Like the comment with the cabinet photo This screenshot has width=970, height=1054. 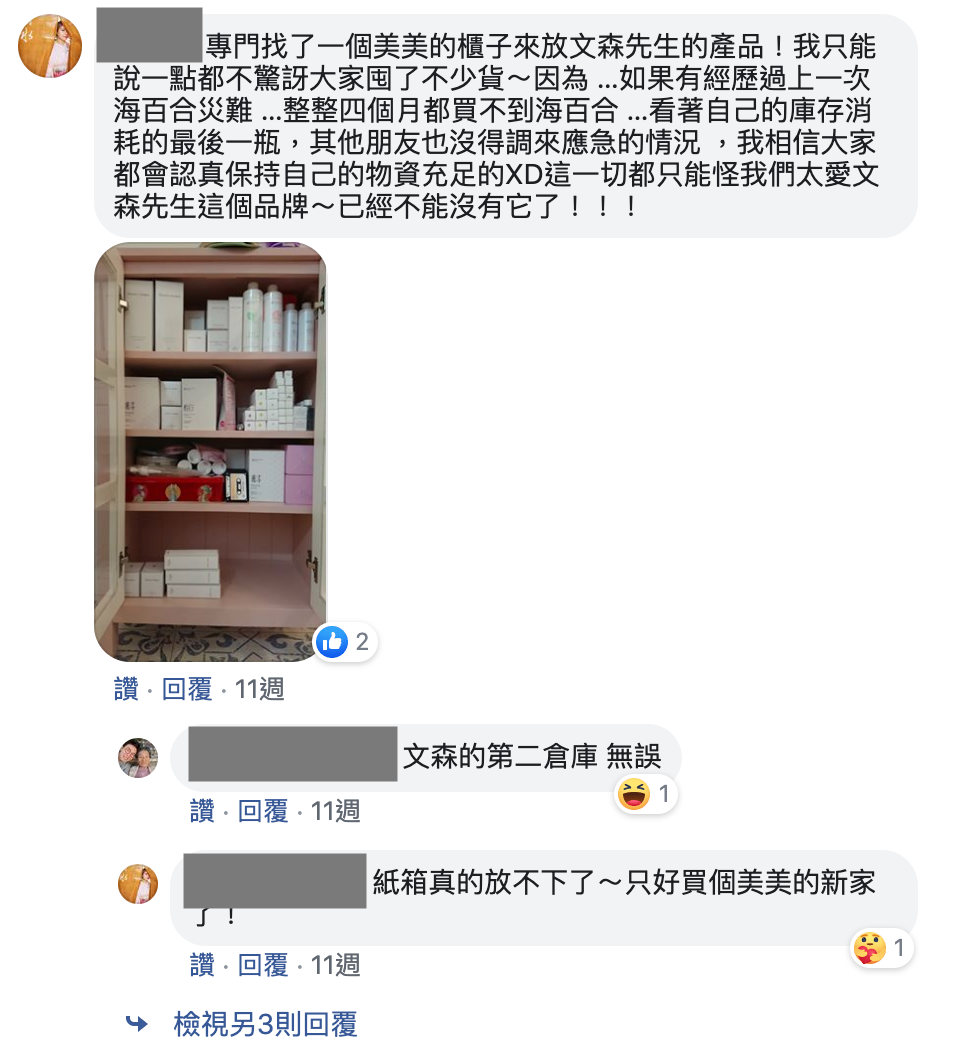tap(126, 689)
